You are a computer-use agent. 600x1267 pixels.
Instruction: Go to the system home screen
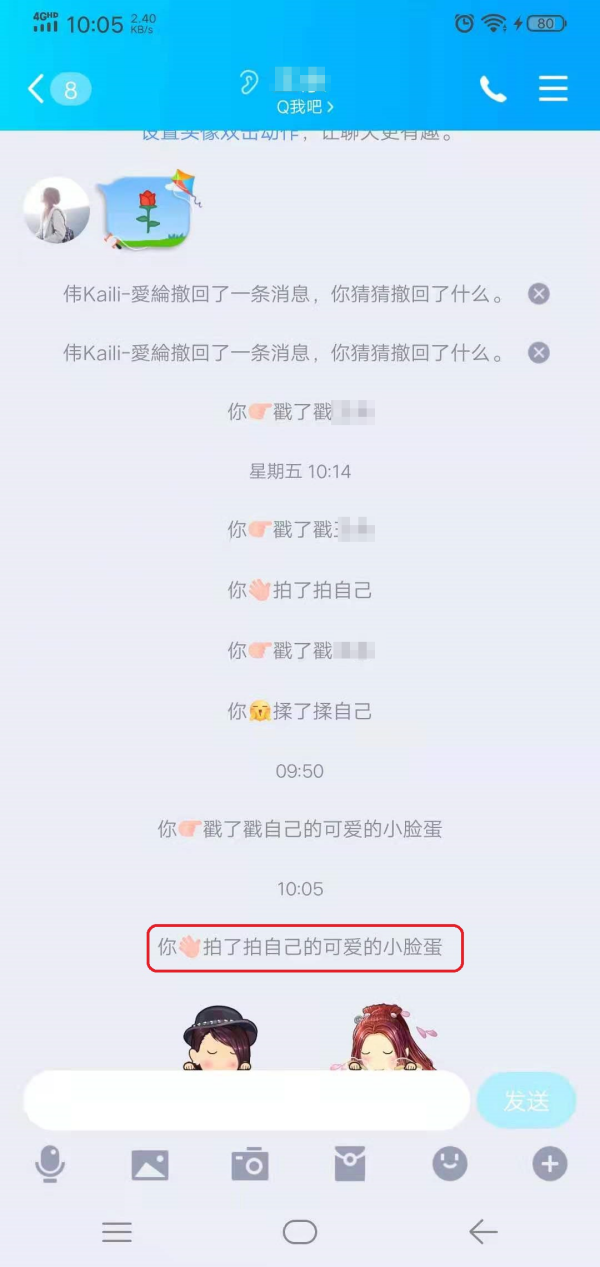point(300,1232)
